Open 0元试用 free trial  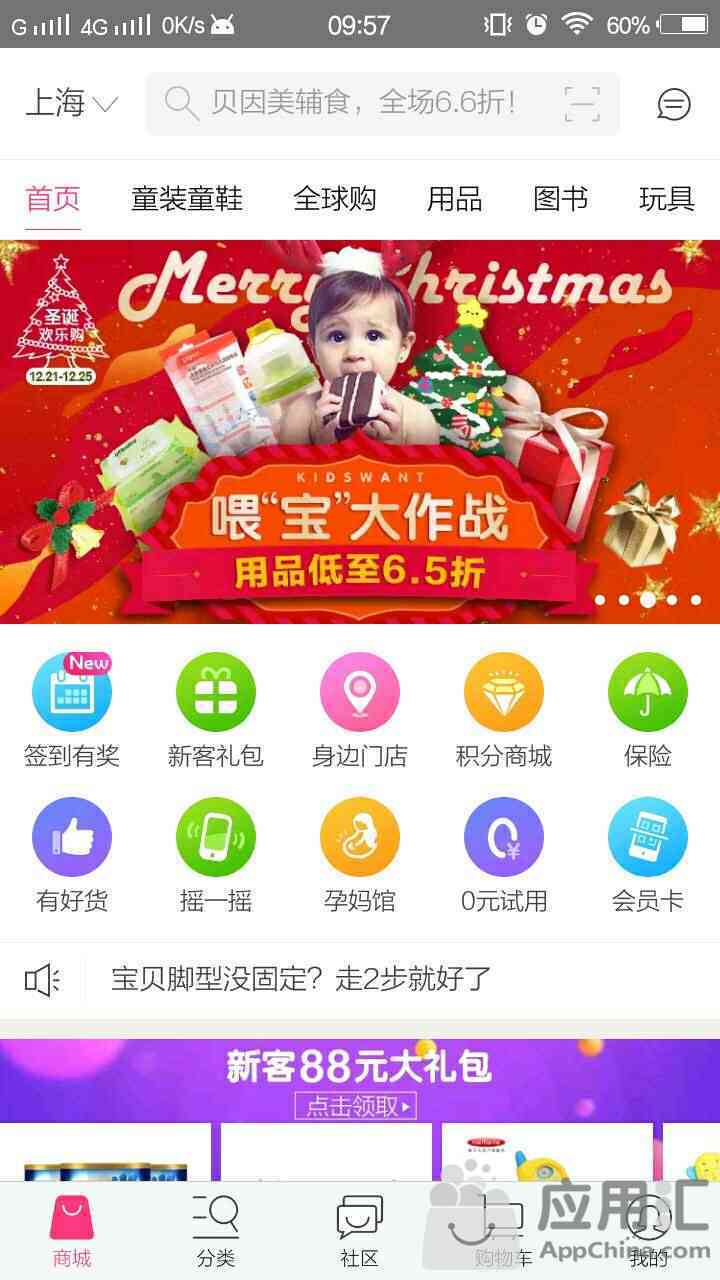[504, 856]
